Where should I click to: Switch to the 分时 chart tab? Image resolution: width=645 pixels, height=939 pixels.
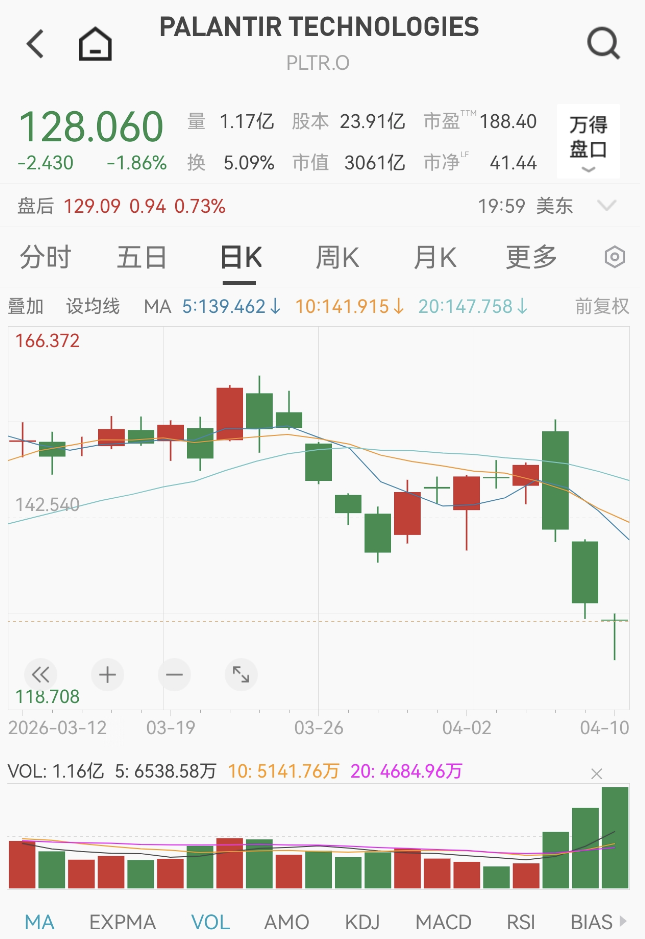point(46,257)
